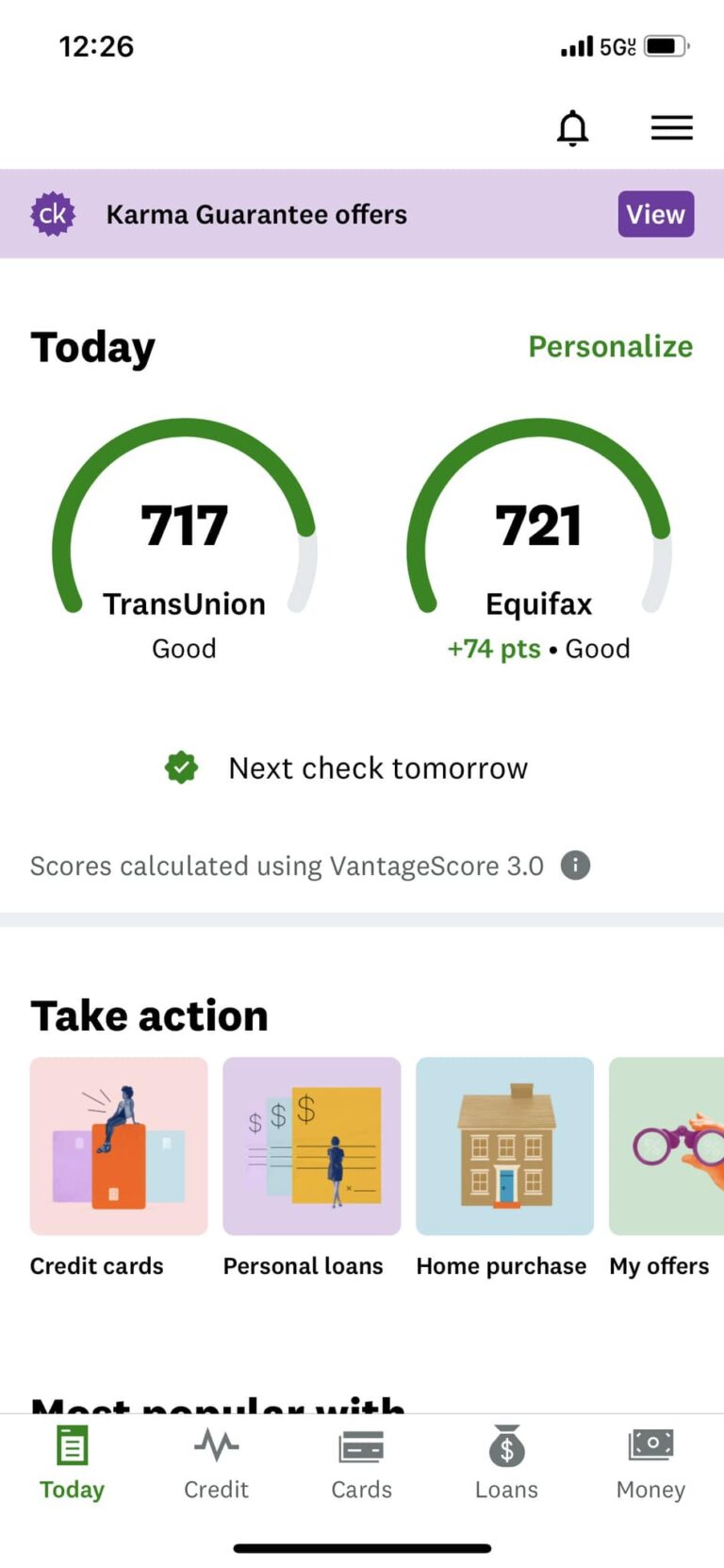Switch to the Loans tab
The height and width of the screenshot is (1568, 724).
click(x=506, y=1462)
